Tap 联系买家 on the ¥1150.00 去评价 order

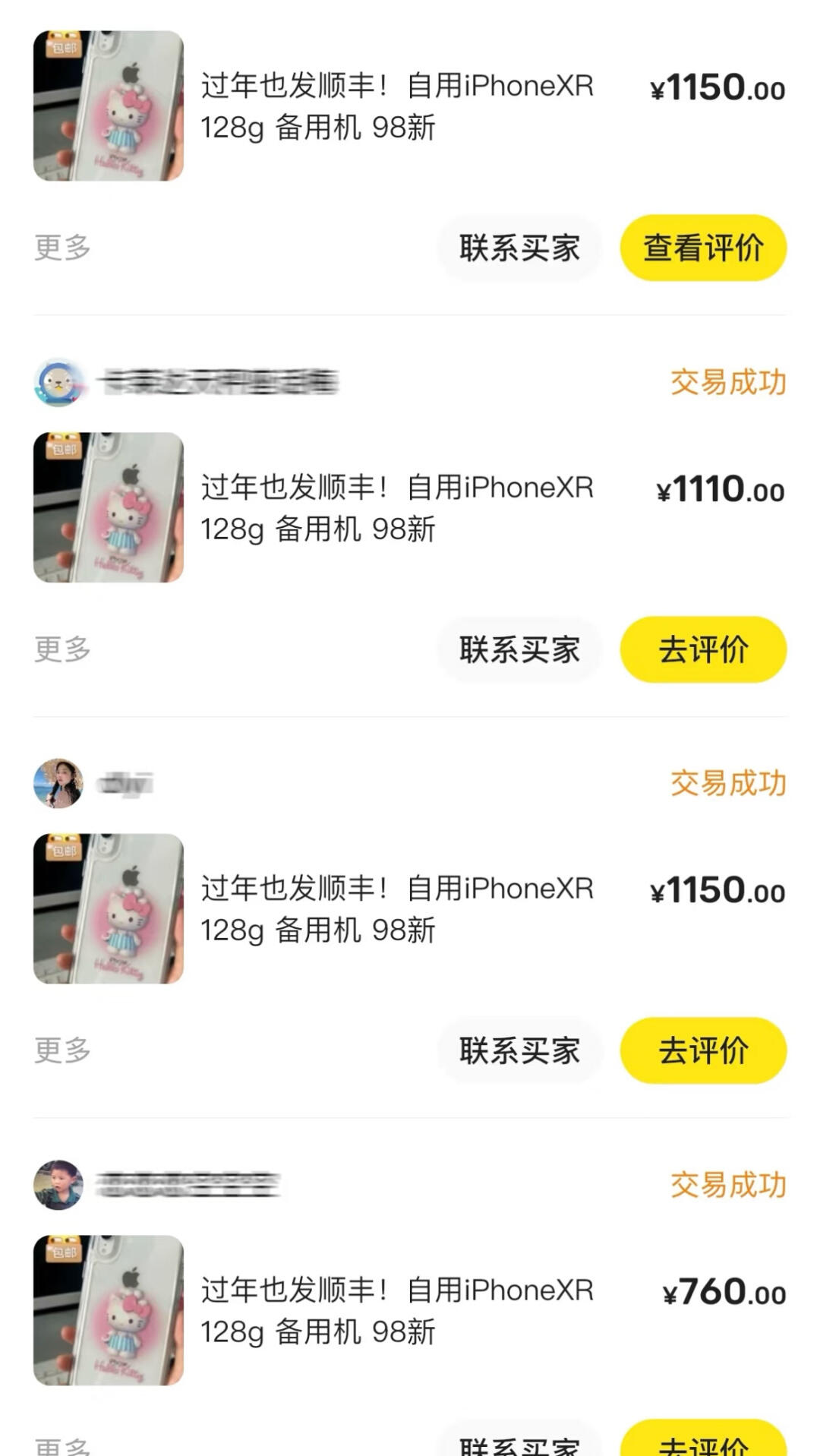point(519,1050)
